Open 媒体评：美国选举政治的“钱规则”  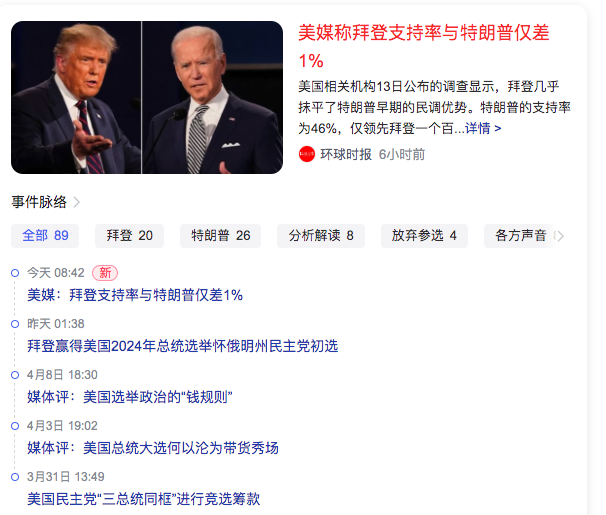tap(129, 397)
